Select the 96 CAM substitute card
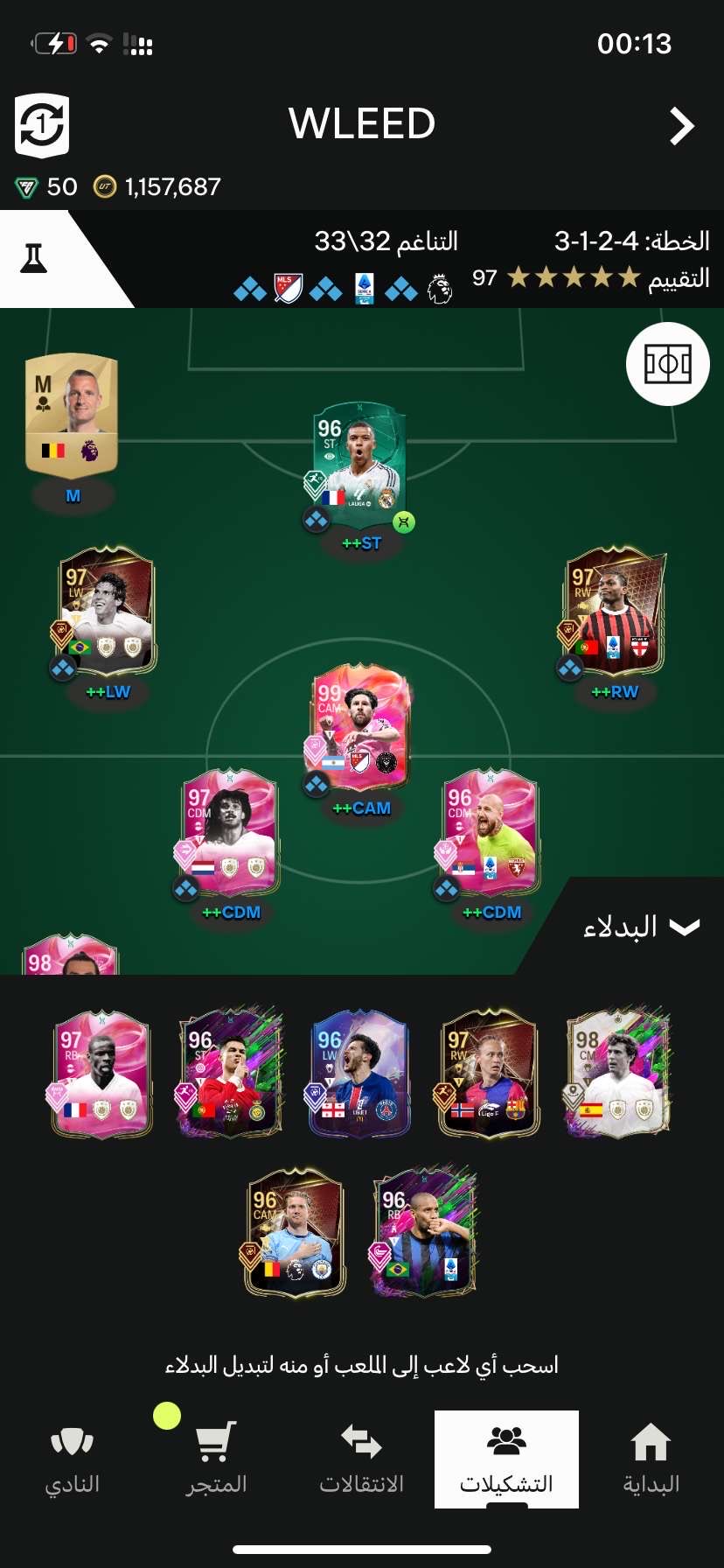This screenshot has height=1568, width=724. [295, 1232]
